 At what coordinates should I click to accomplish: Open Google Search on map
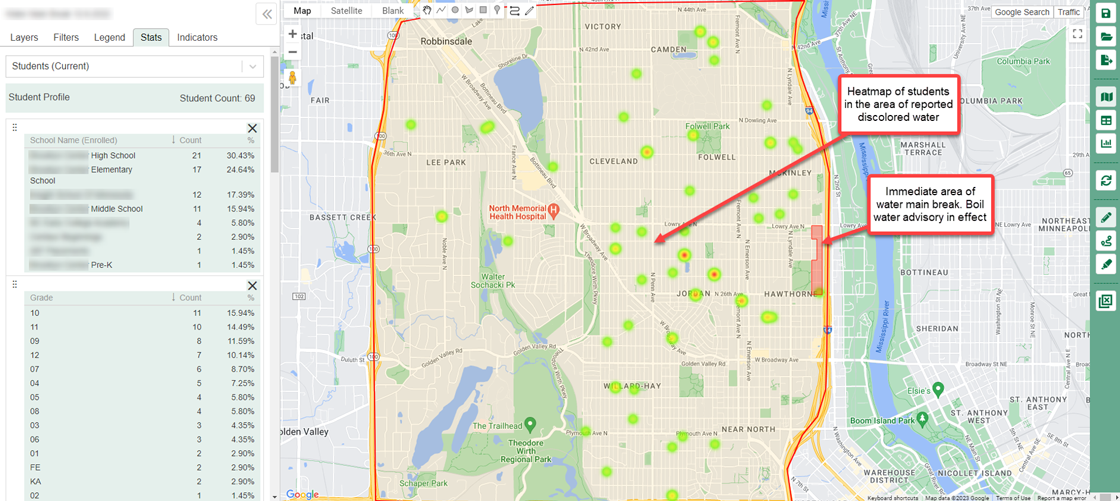[1022, 12]
